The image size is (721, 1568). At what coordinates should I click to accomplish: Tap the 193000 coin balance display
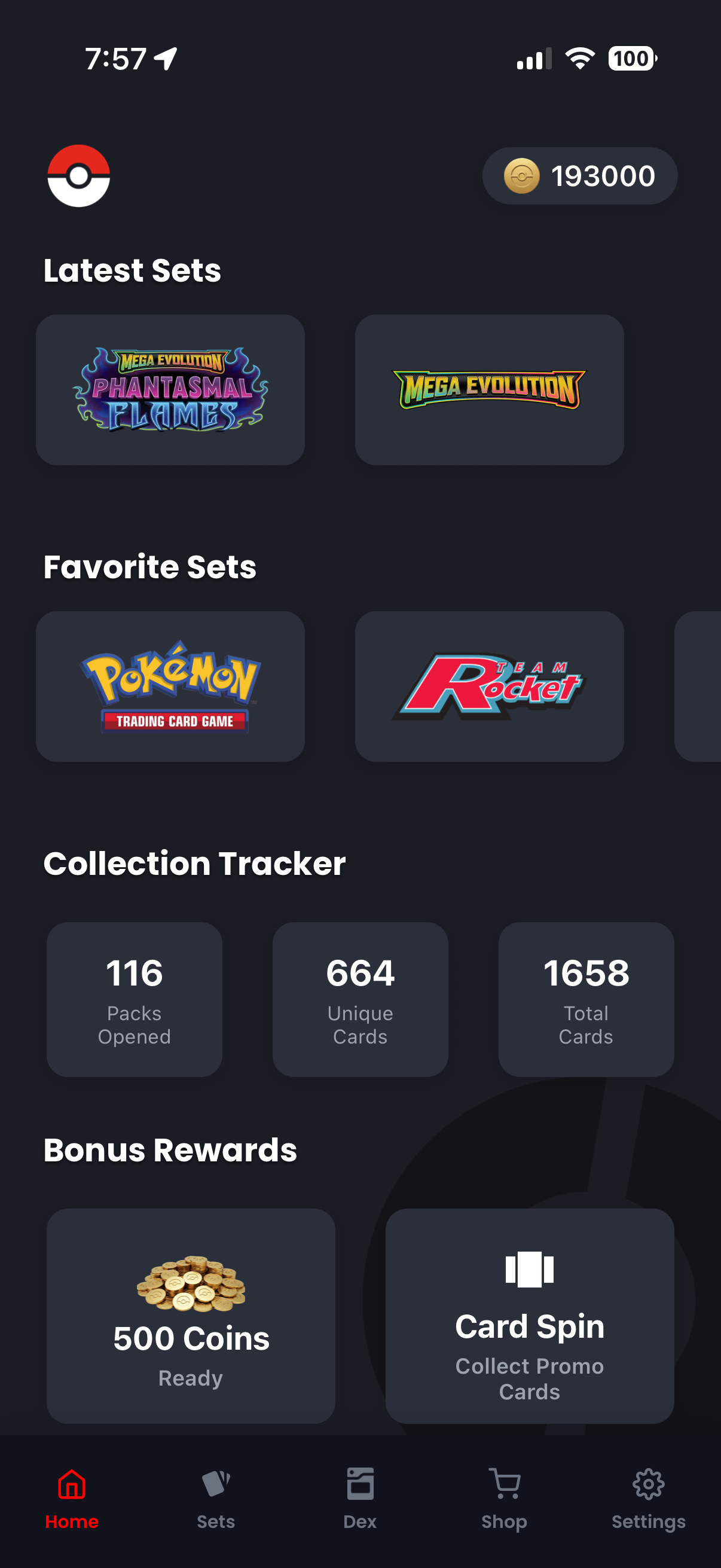(579, 176)
